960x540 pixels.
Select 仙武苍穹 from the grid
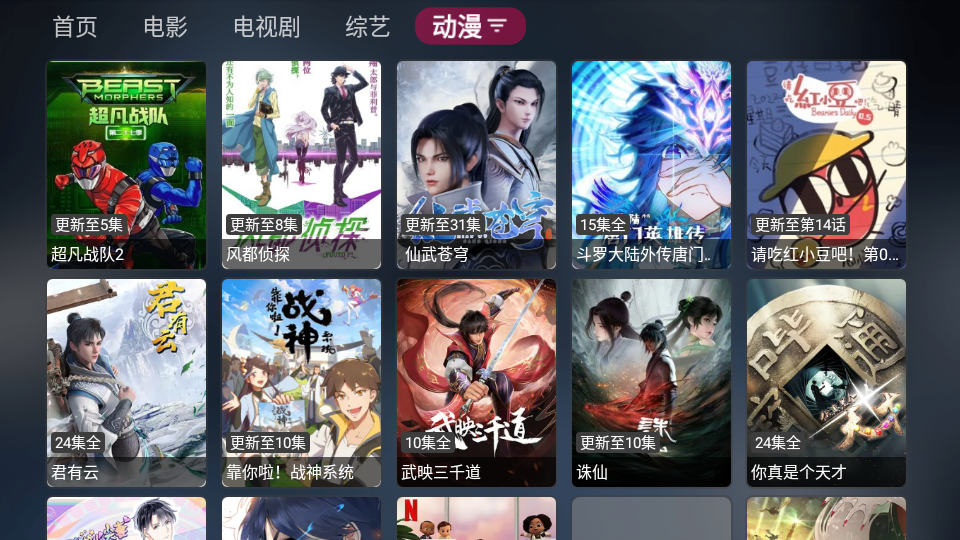(x=476, y=165)
